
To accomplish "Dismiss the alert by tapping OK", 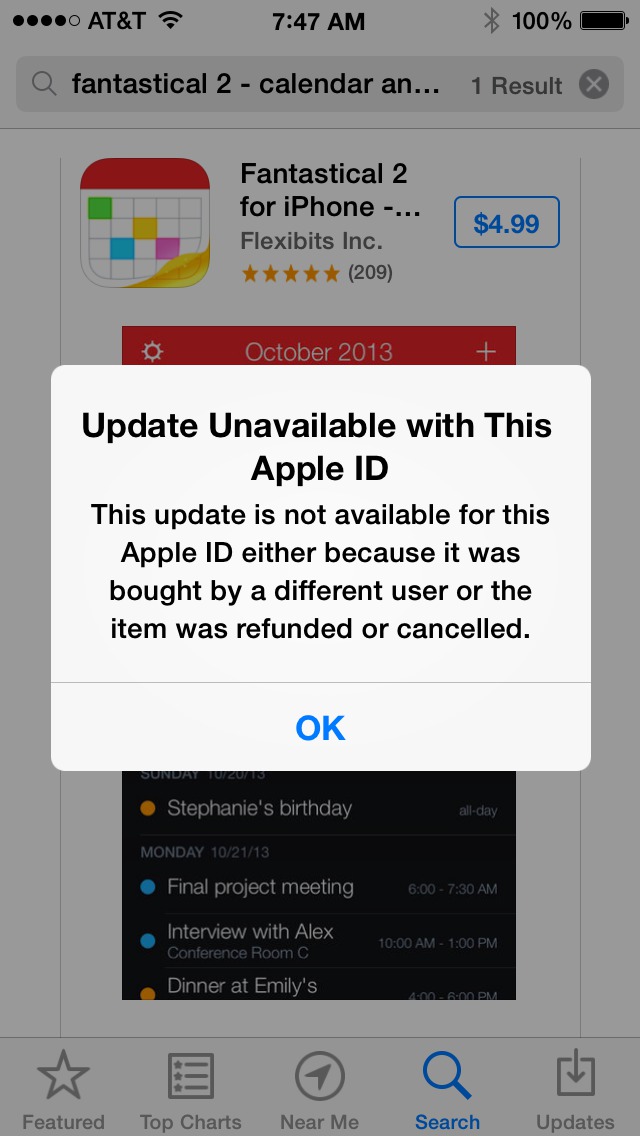I will [x=320, y=727].
